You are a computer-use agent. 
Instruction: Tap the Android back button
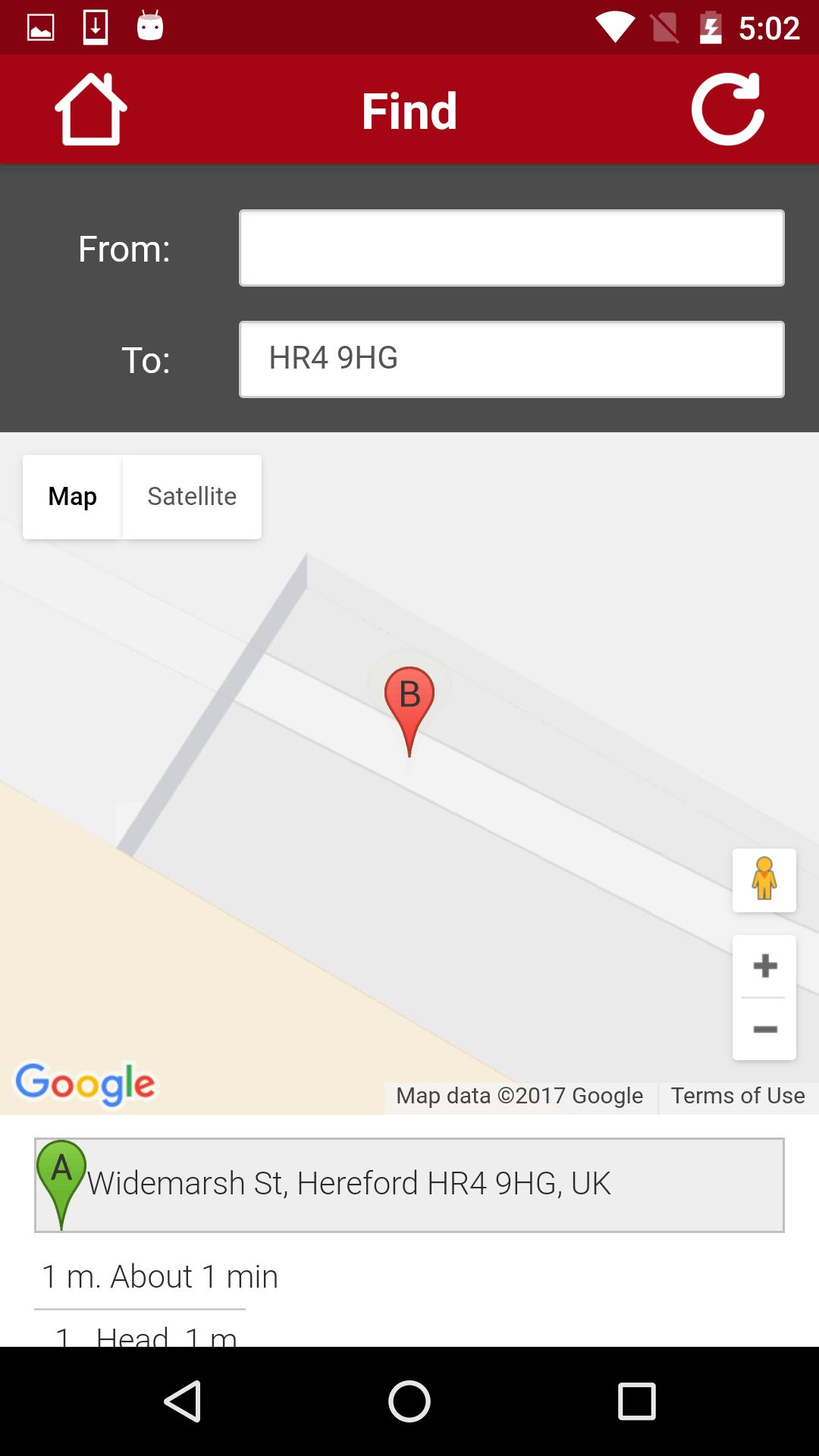(183, 1401)
